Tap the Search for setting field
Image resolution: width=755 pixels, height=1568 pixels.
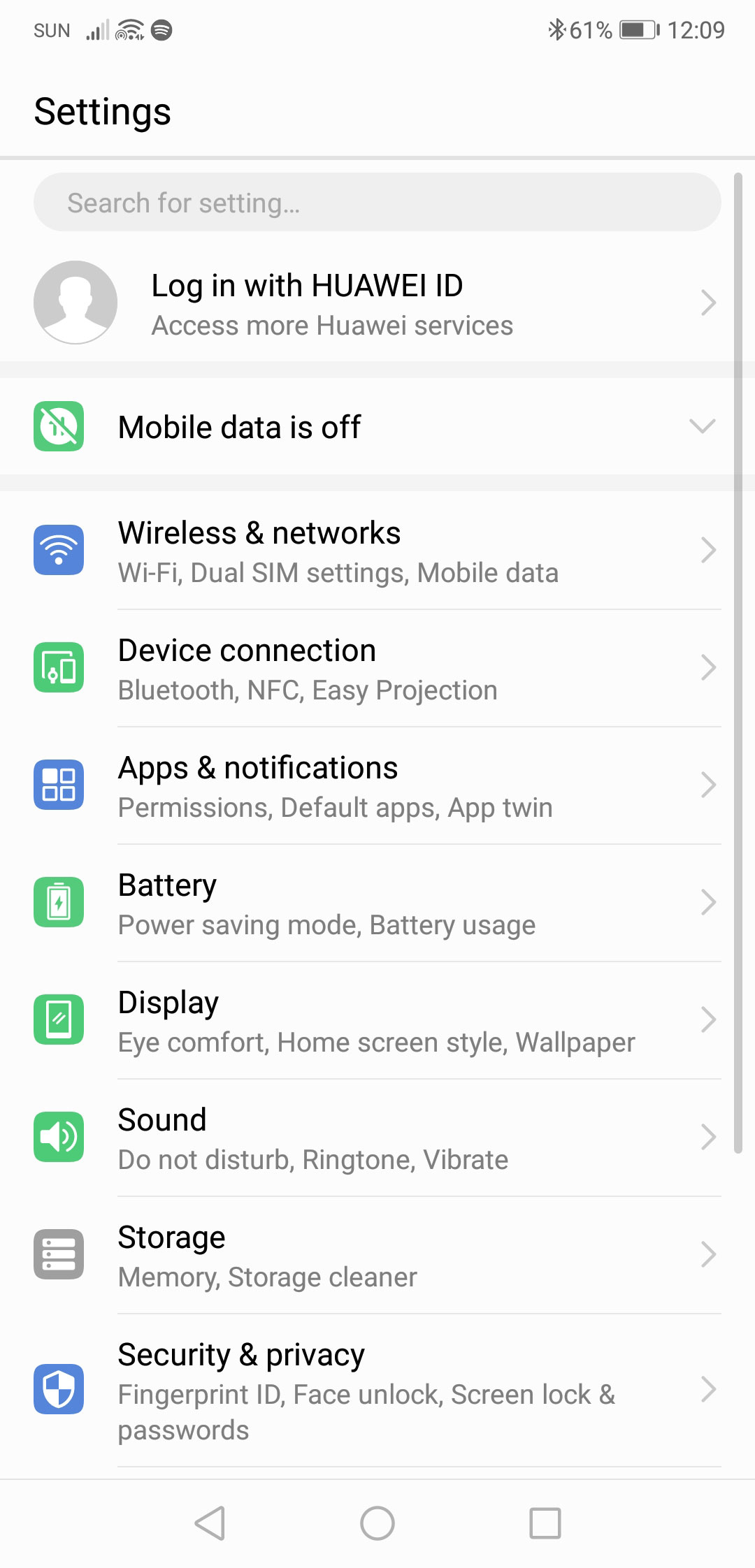tap(377, 203)
